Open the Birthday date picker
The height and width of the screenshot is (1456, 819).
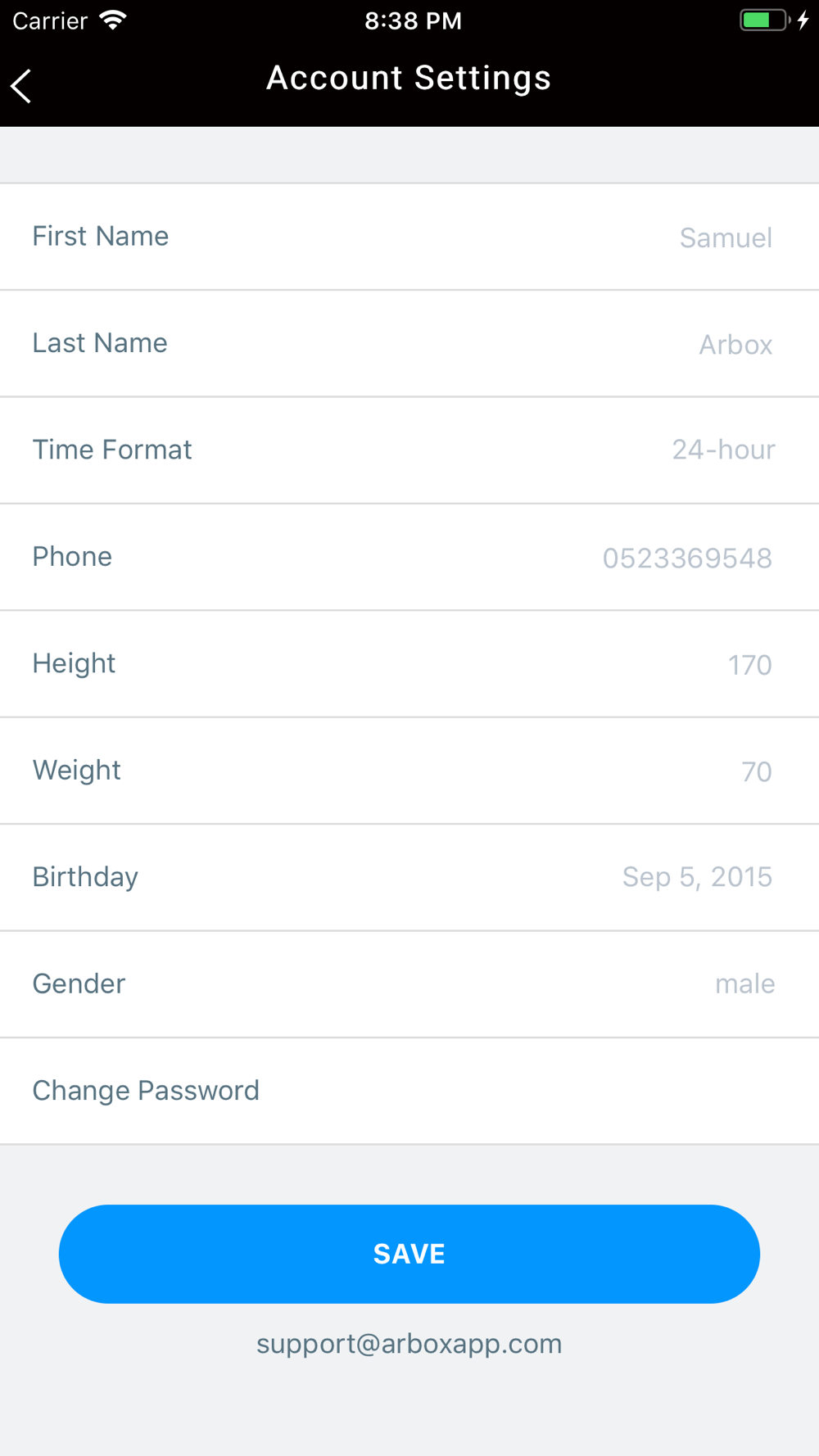[409, 877]
